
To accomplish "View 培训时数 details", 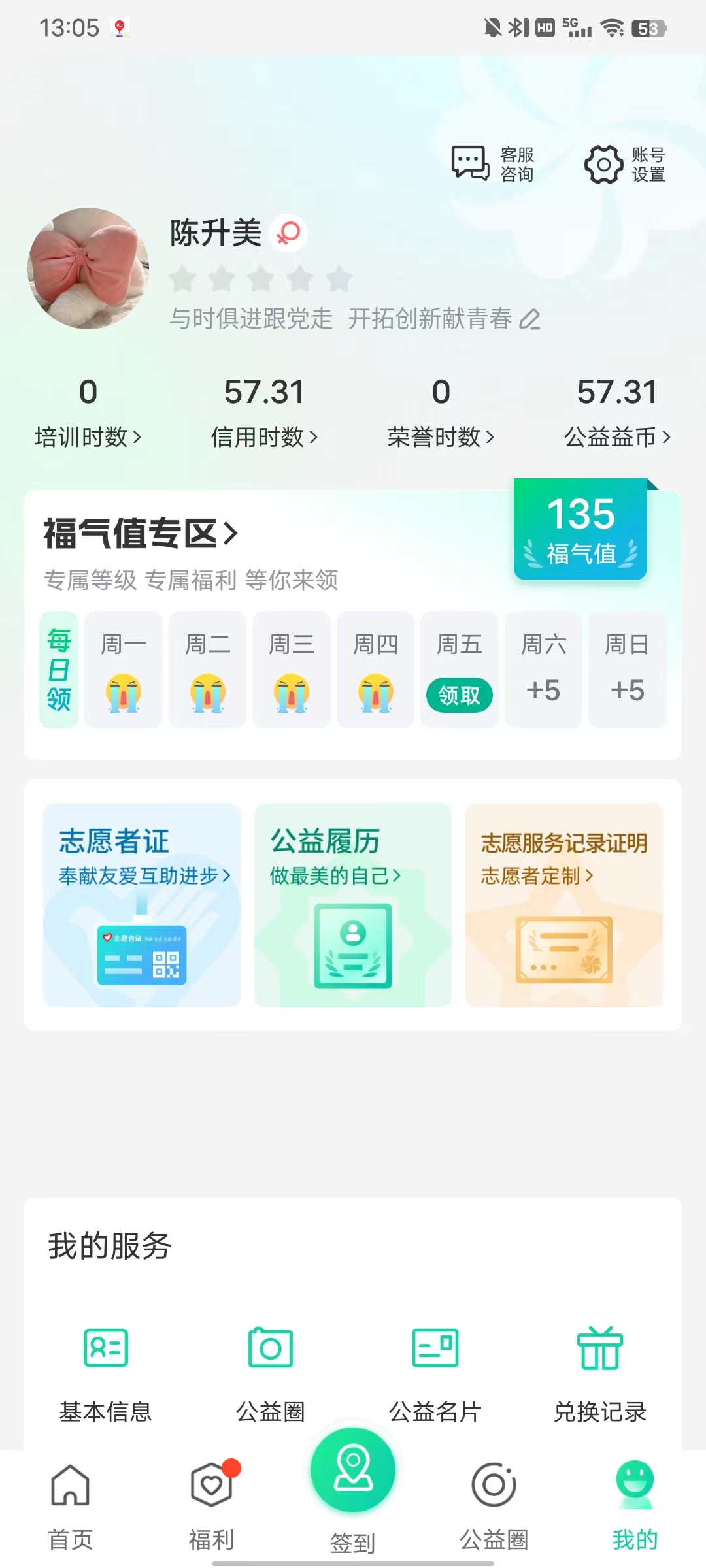I will pos(88,436).
